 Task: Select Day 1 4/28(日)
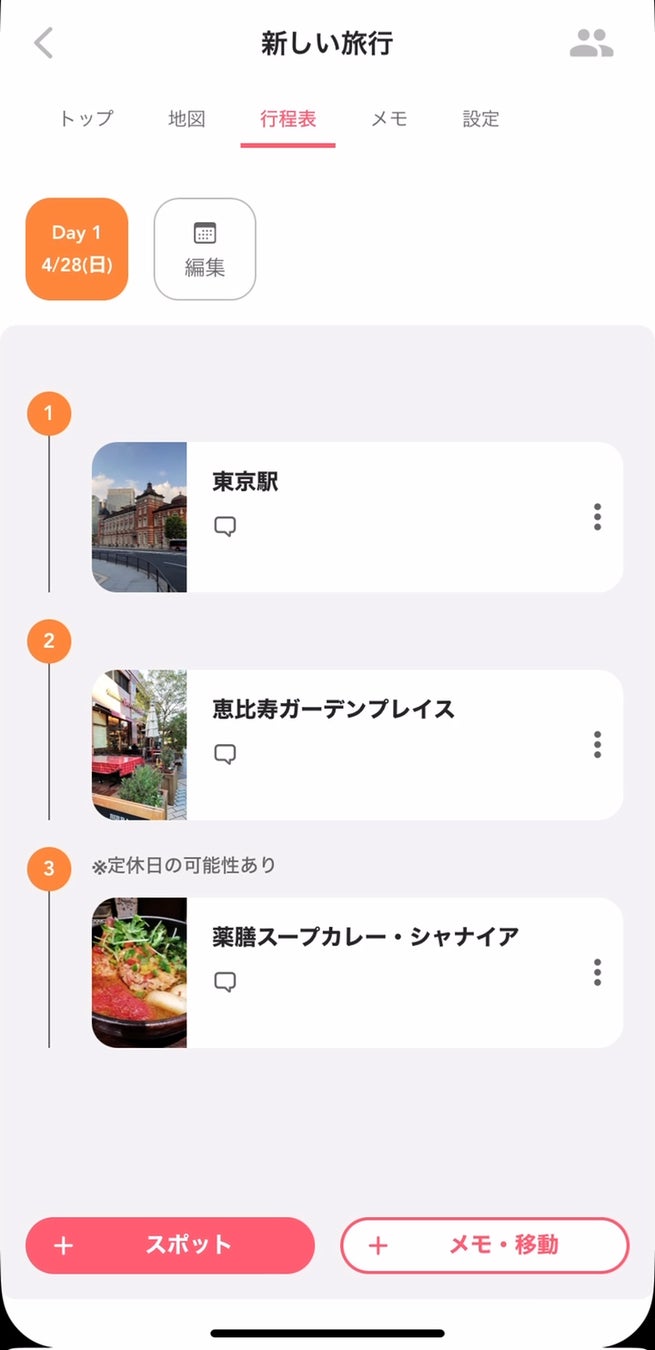77,249
